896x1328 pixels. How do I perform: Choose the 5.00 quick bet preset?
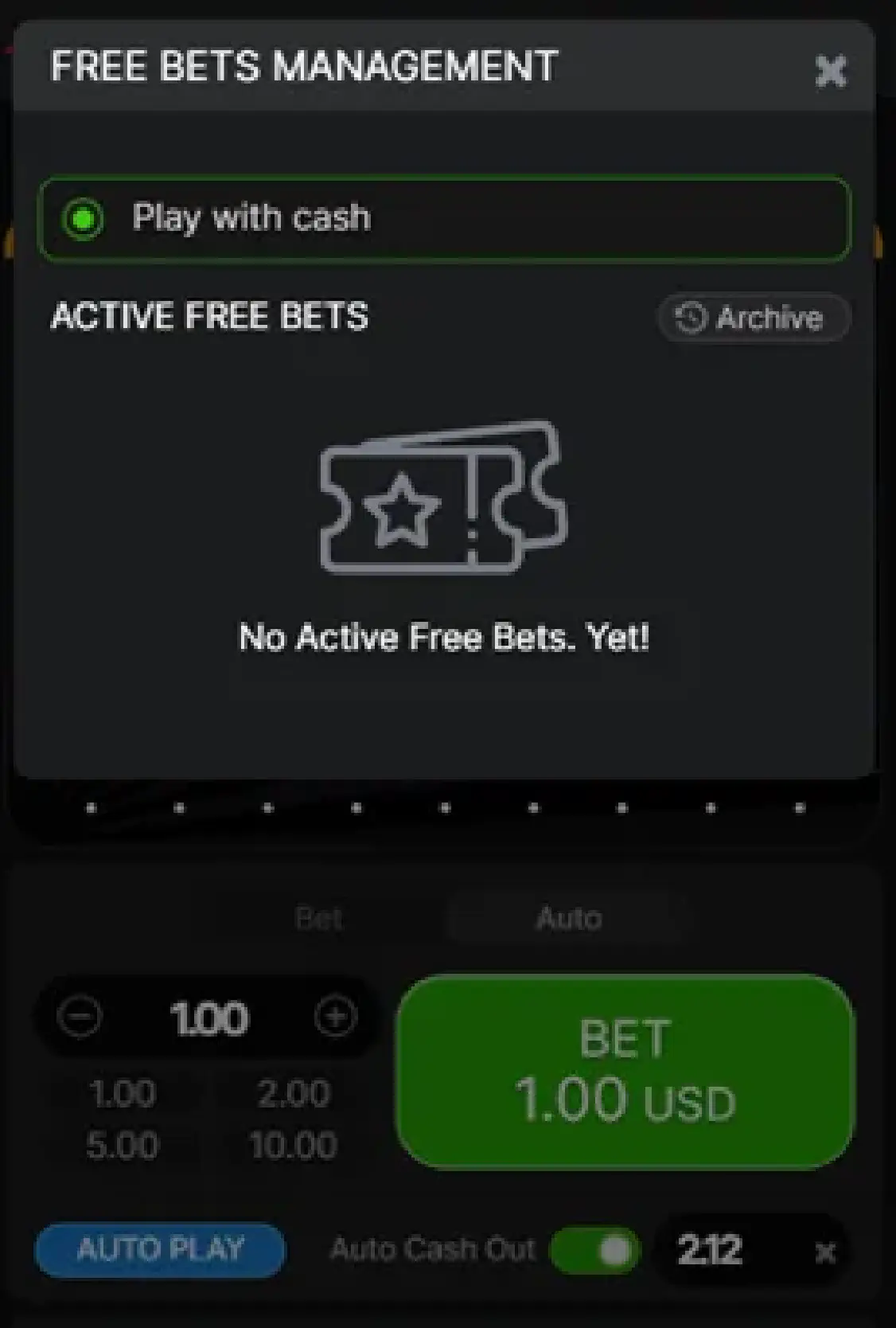(x=122, y=1145)
